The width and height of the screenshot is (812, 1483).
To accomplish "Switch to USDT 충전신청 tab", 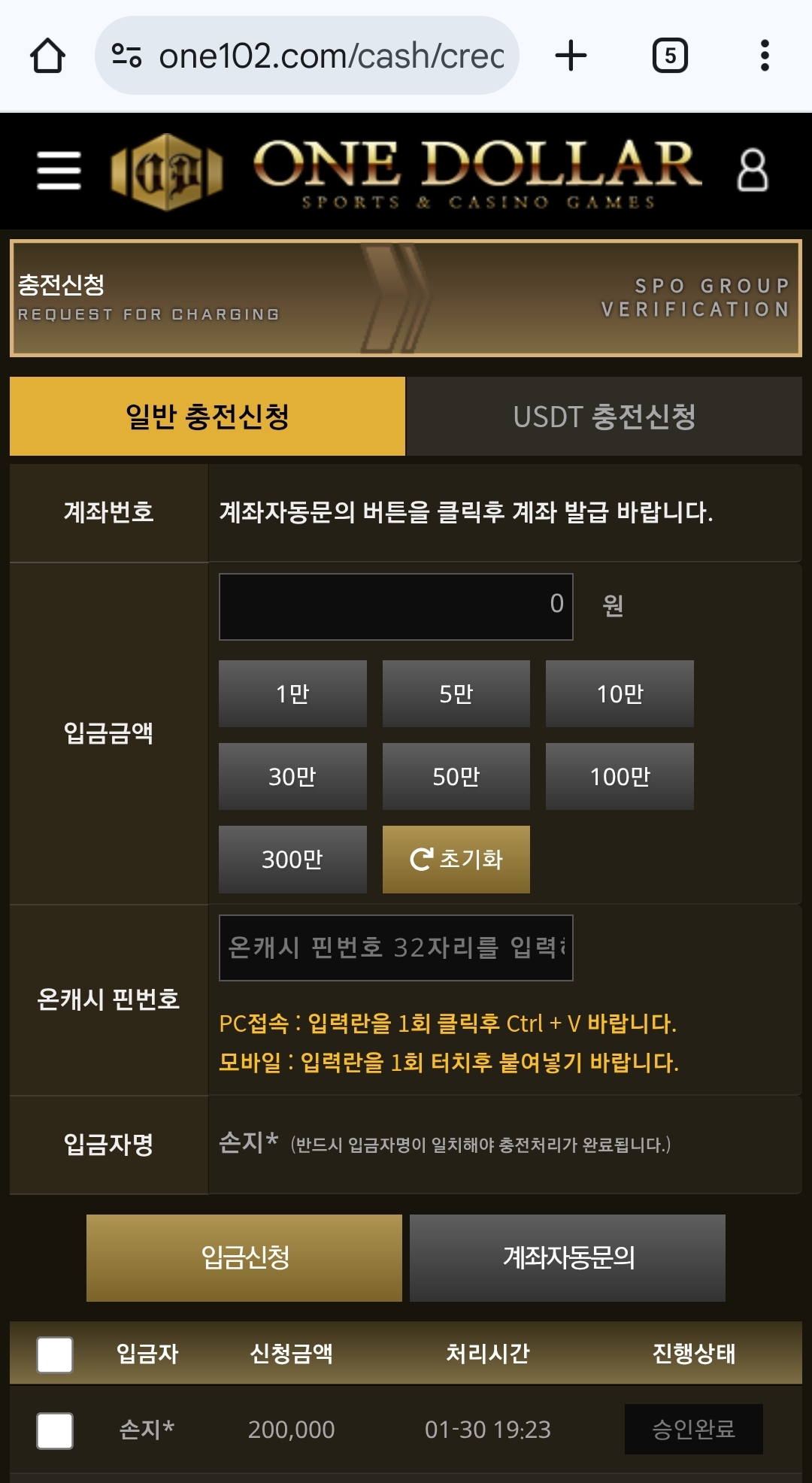I will pos(604,417).
